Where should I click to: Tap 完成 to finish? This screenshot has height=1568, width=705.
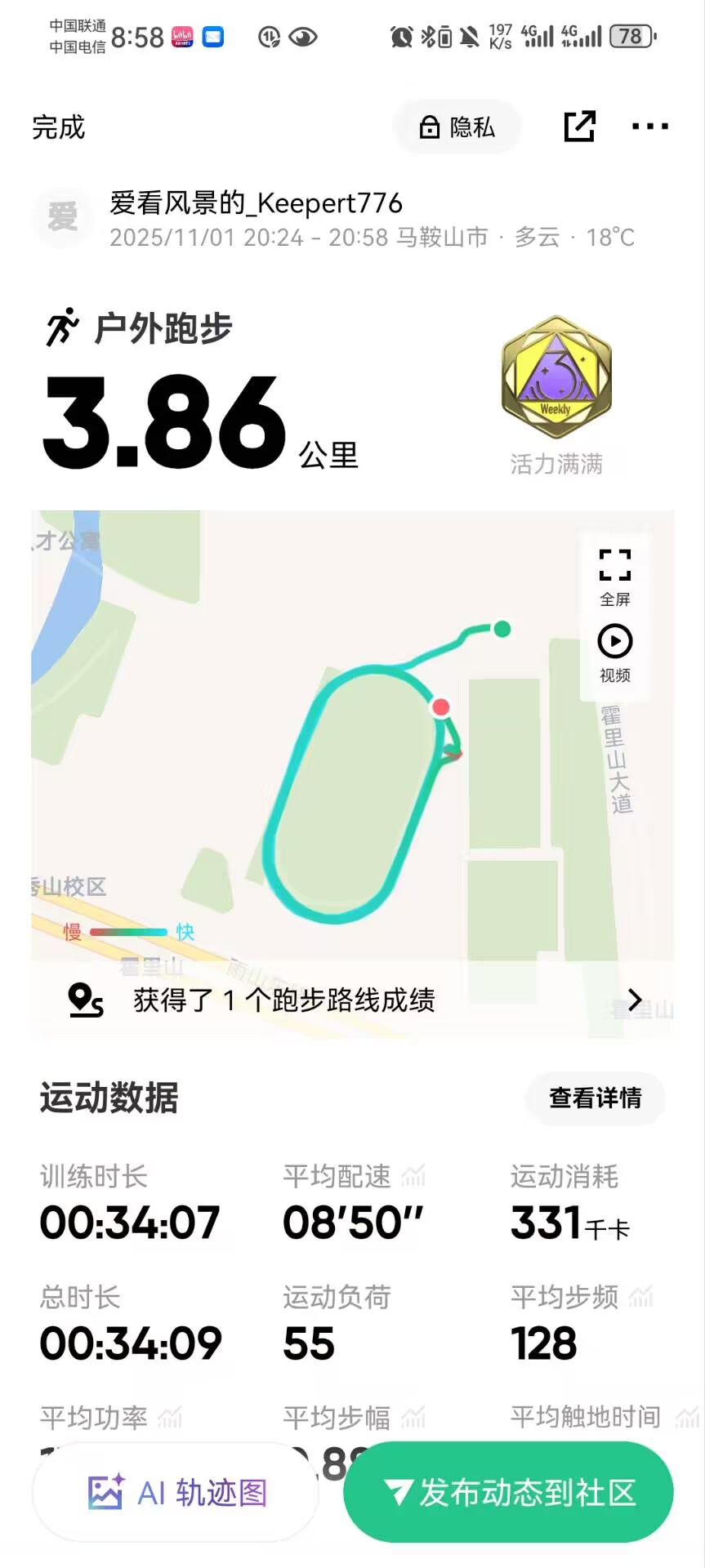[59, 127]
